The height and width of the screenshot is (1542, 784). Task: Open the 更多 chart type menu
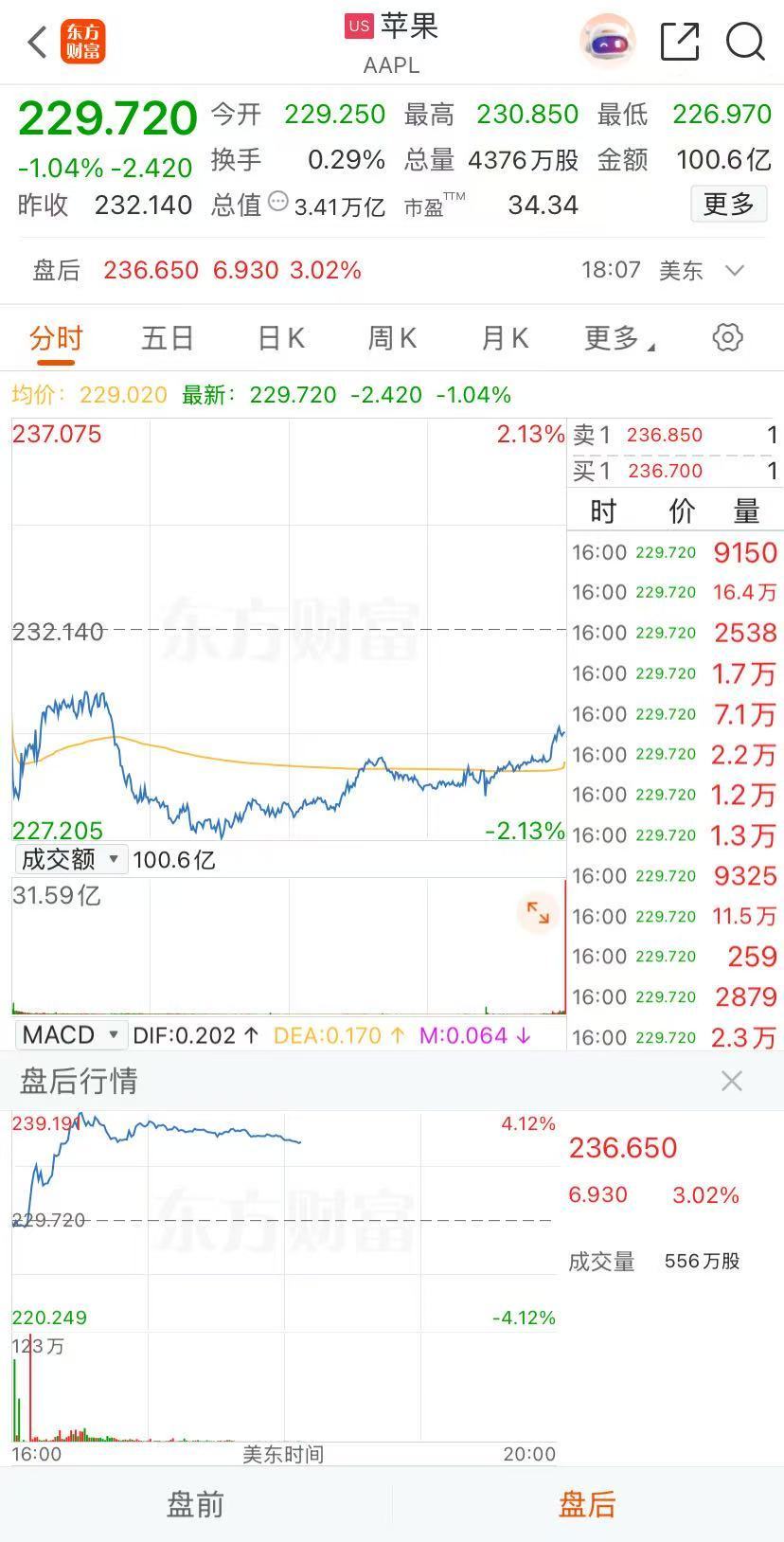pos(614,337)
